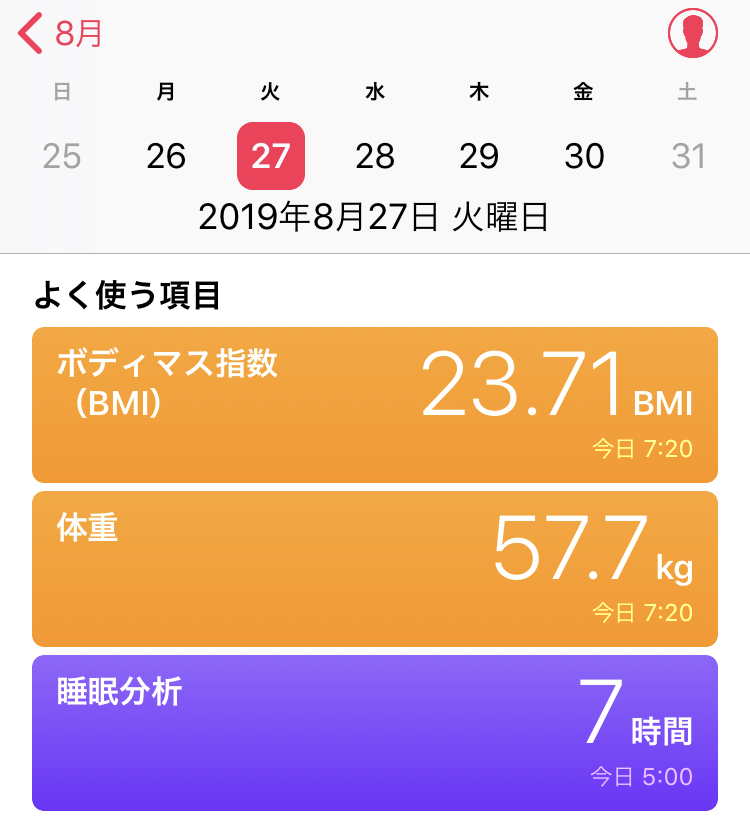The width and height of the screenshot is (750, 831).
Task: Select Saturday the 31st
Action: pyautogui.click(x=688, y=156)
